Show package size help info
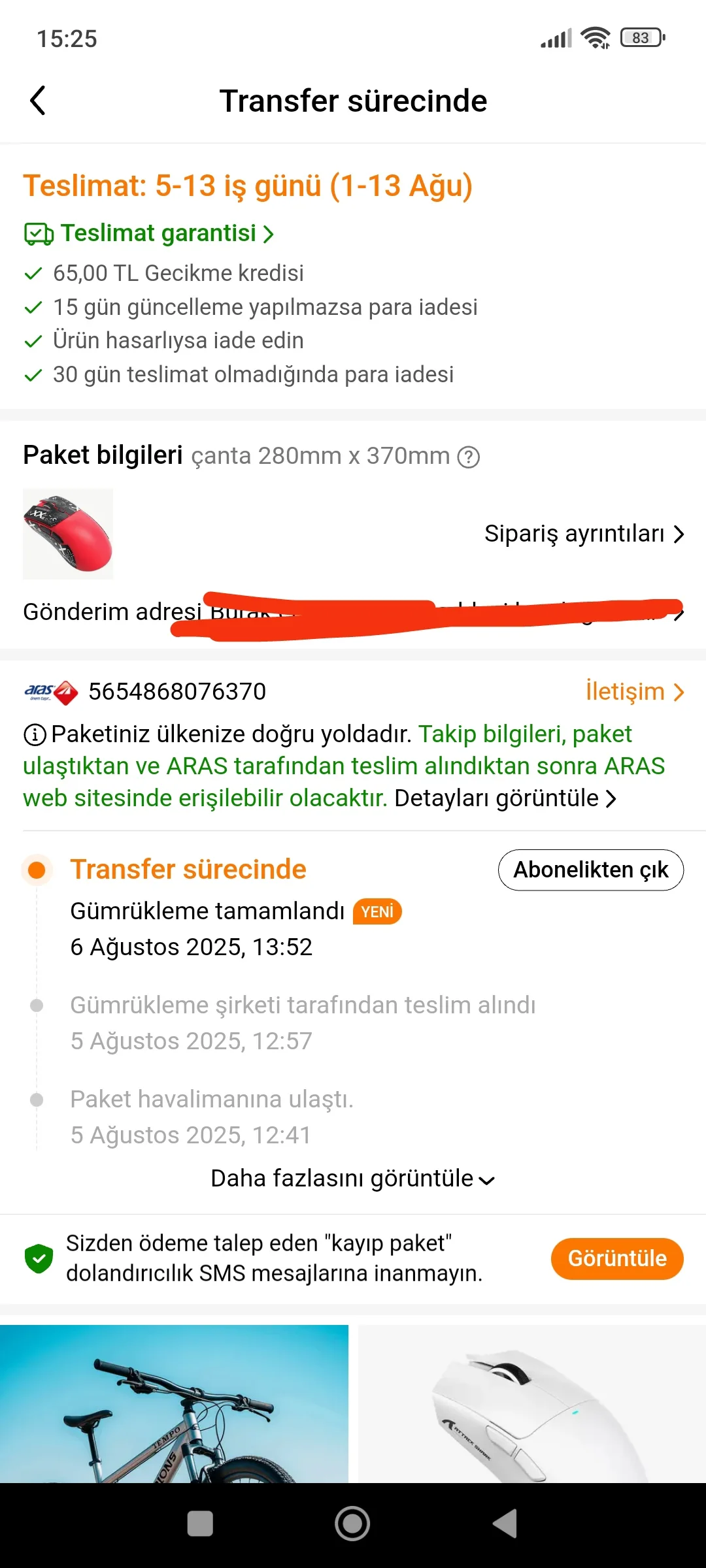The height and width of the screenshot is (1568, 706). [x=468, y=457]
